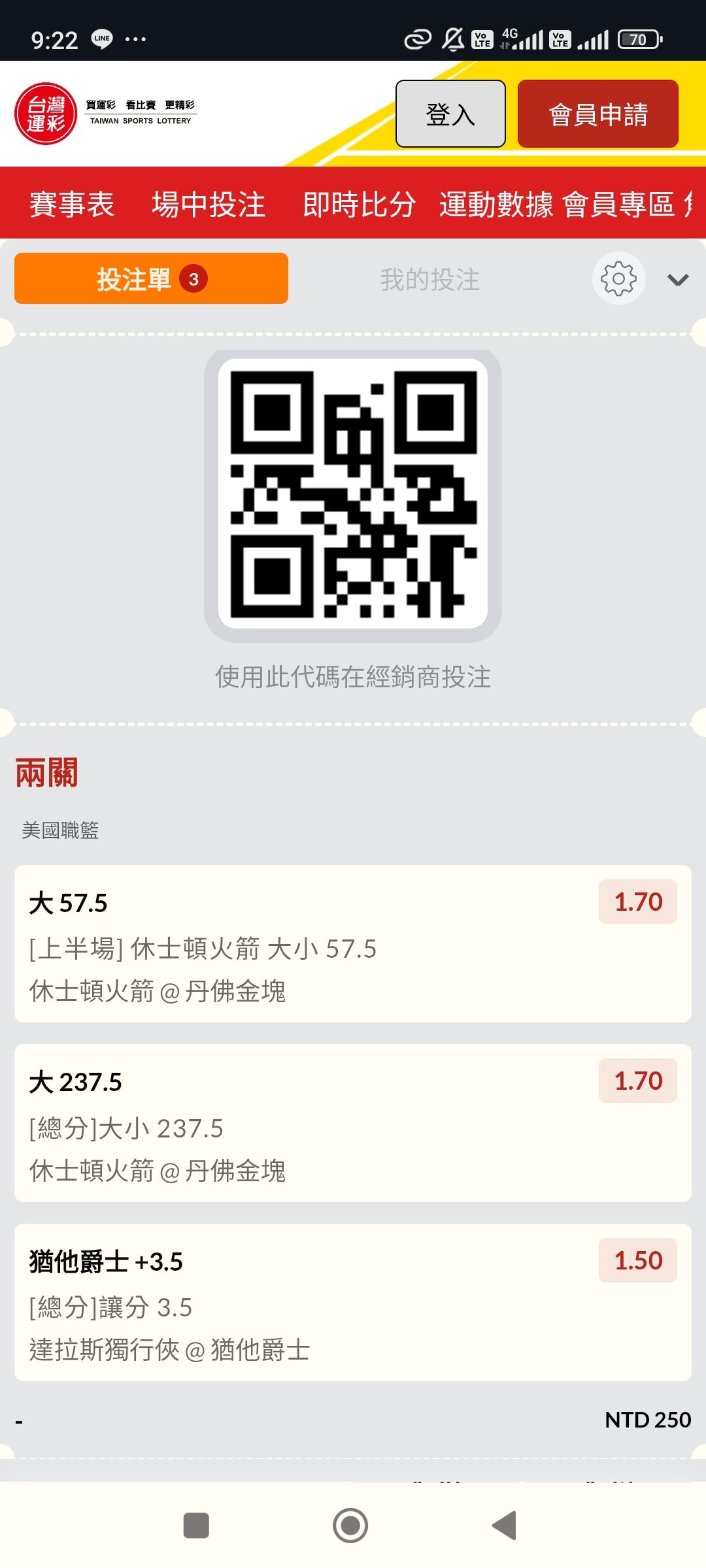Screen dimensions: 706x1568
Task: Switch to 我的投注 tab
Action: (429, 280)
